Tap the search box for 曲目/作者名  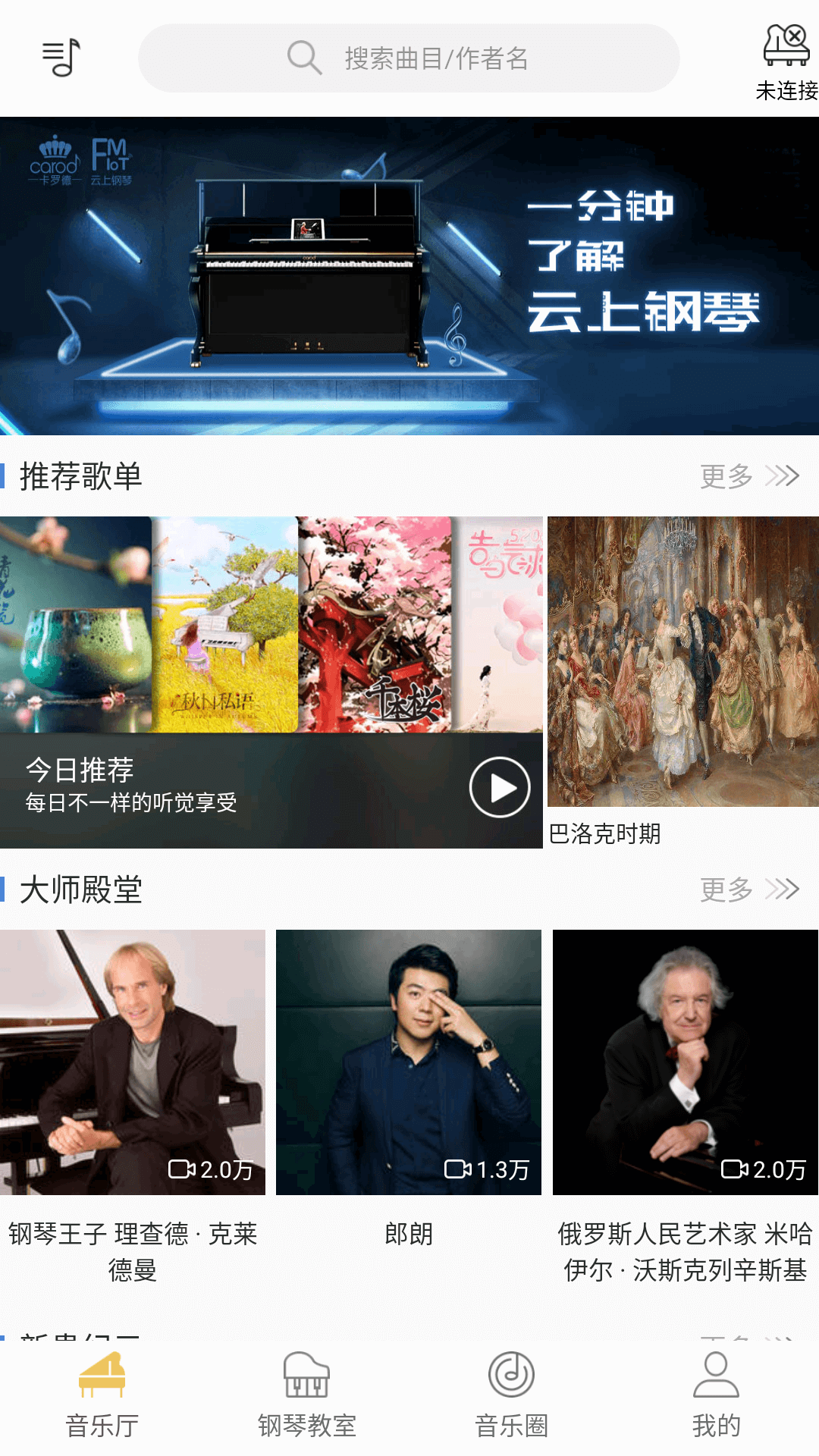click(409, 58)
